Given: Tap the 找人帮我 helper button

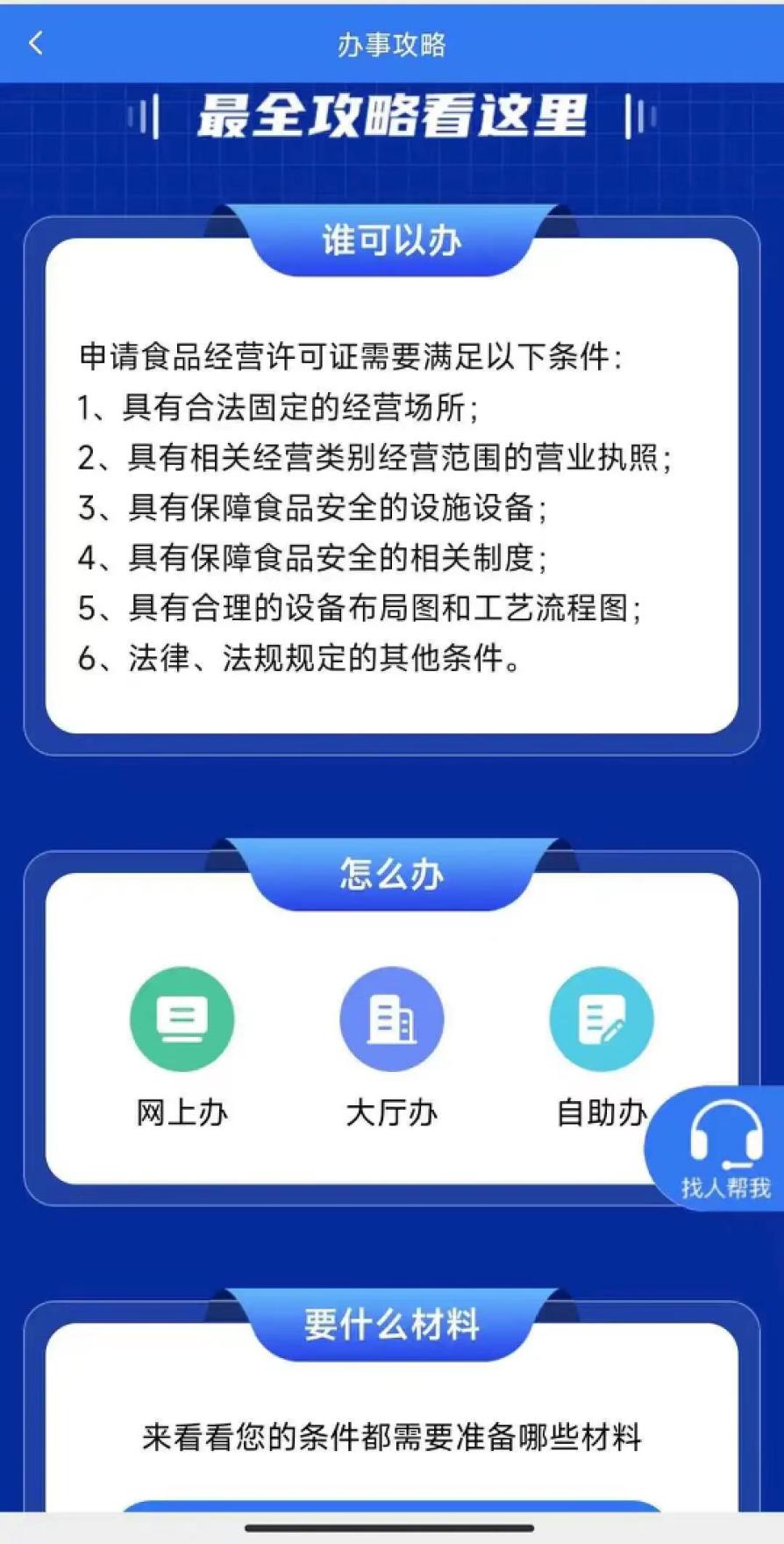Looking at the screenshot, I should click(x=723, y=1148).
